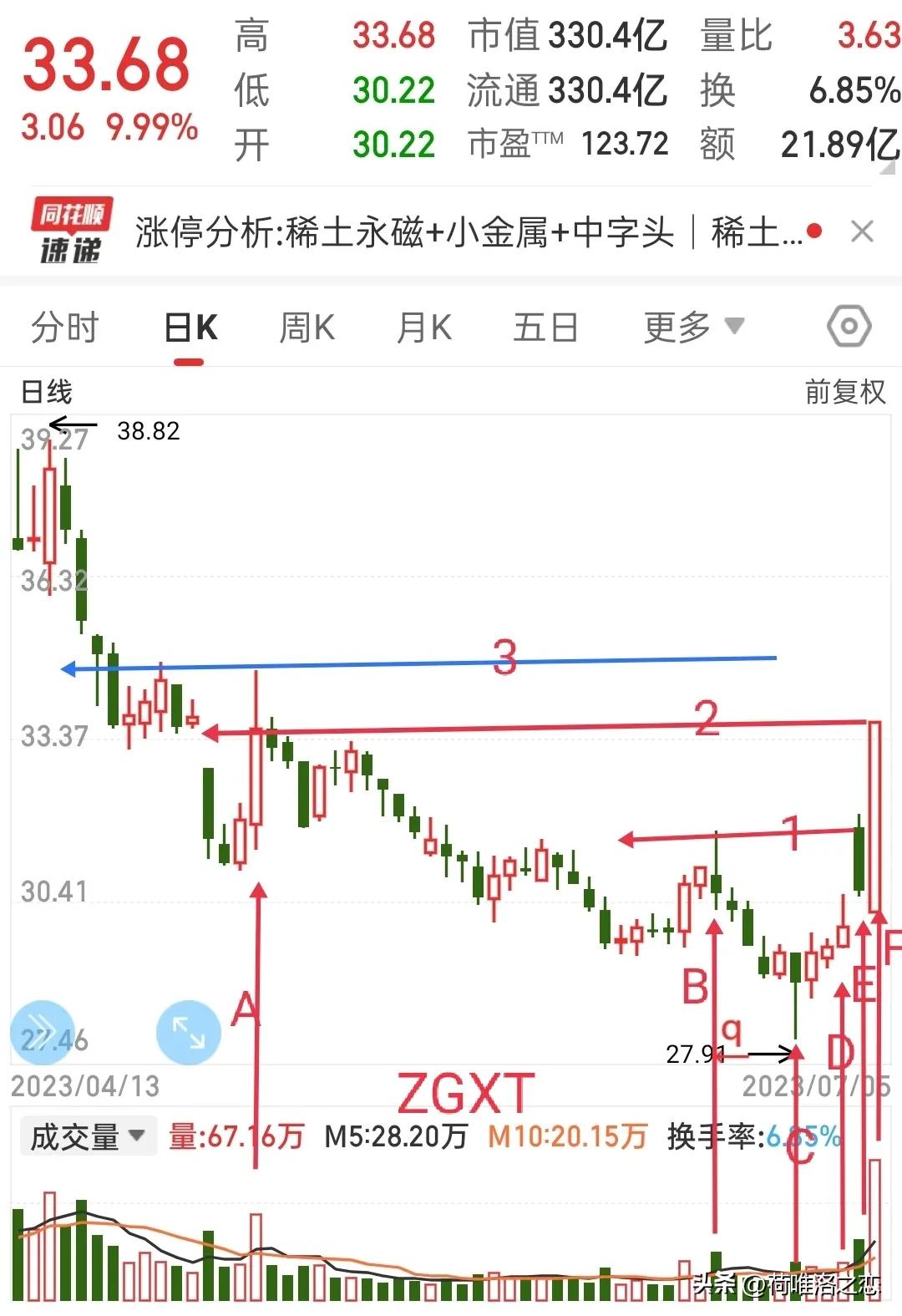Close the news banner with the × button
The image size is (902, 1316).
[x=863, y=231]
